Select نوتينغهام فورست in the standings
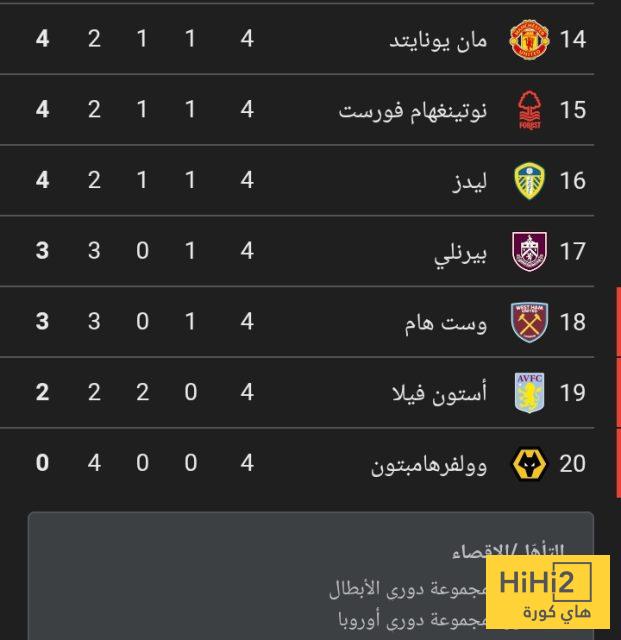Screen dimensions: 621x640 coord(412,110)
